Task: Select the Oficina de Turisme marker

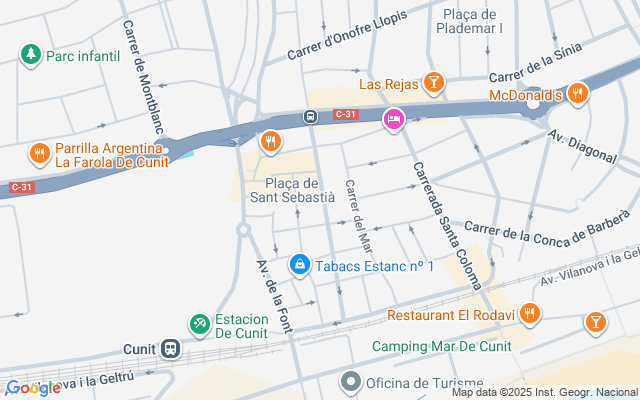Action: (349, 381)
